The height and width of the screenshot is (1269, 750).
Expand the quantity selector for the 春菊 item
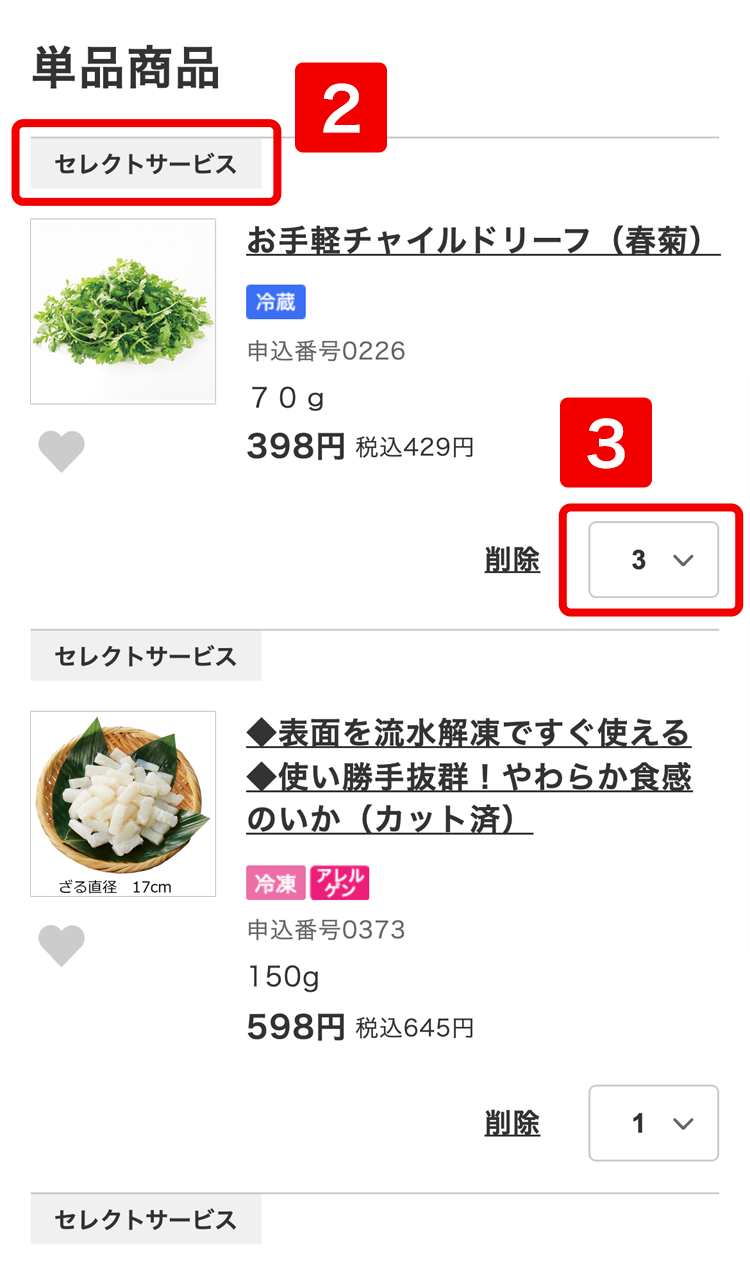pos(653,560)
